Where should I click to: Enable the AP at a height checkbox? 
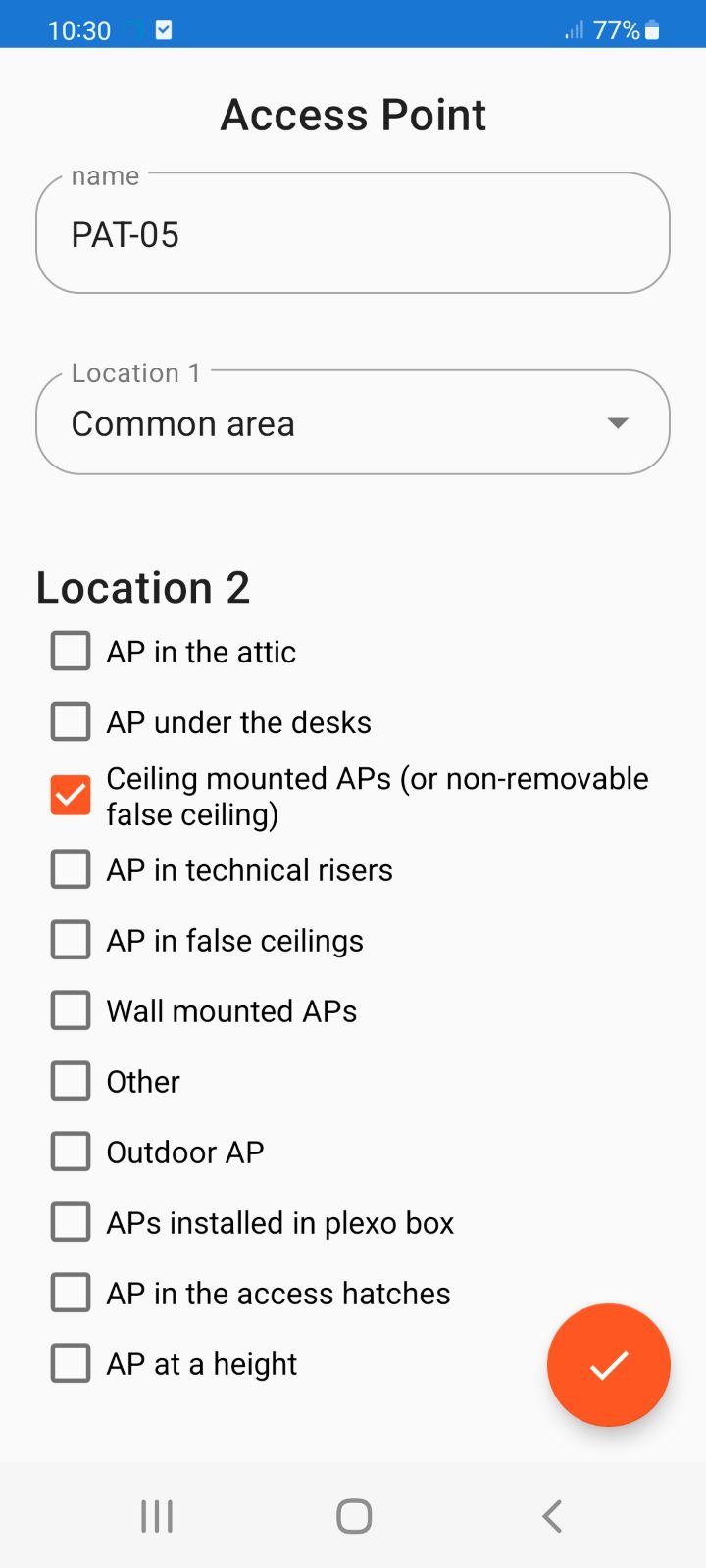coord(70,1362)
